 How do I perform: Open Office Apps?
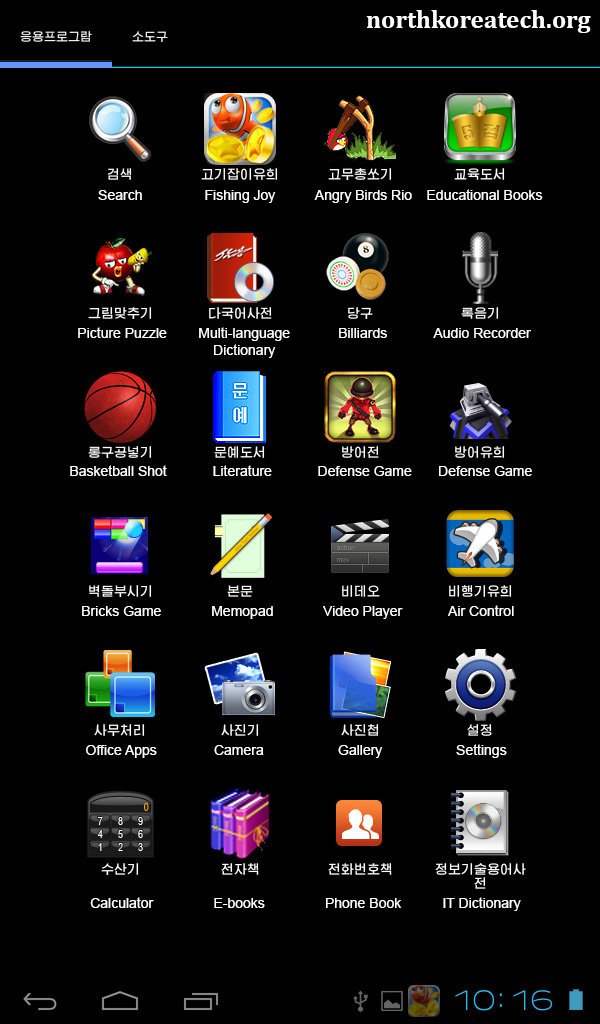coord(120,685)
